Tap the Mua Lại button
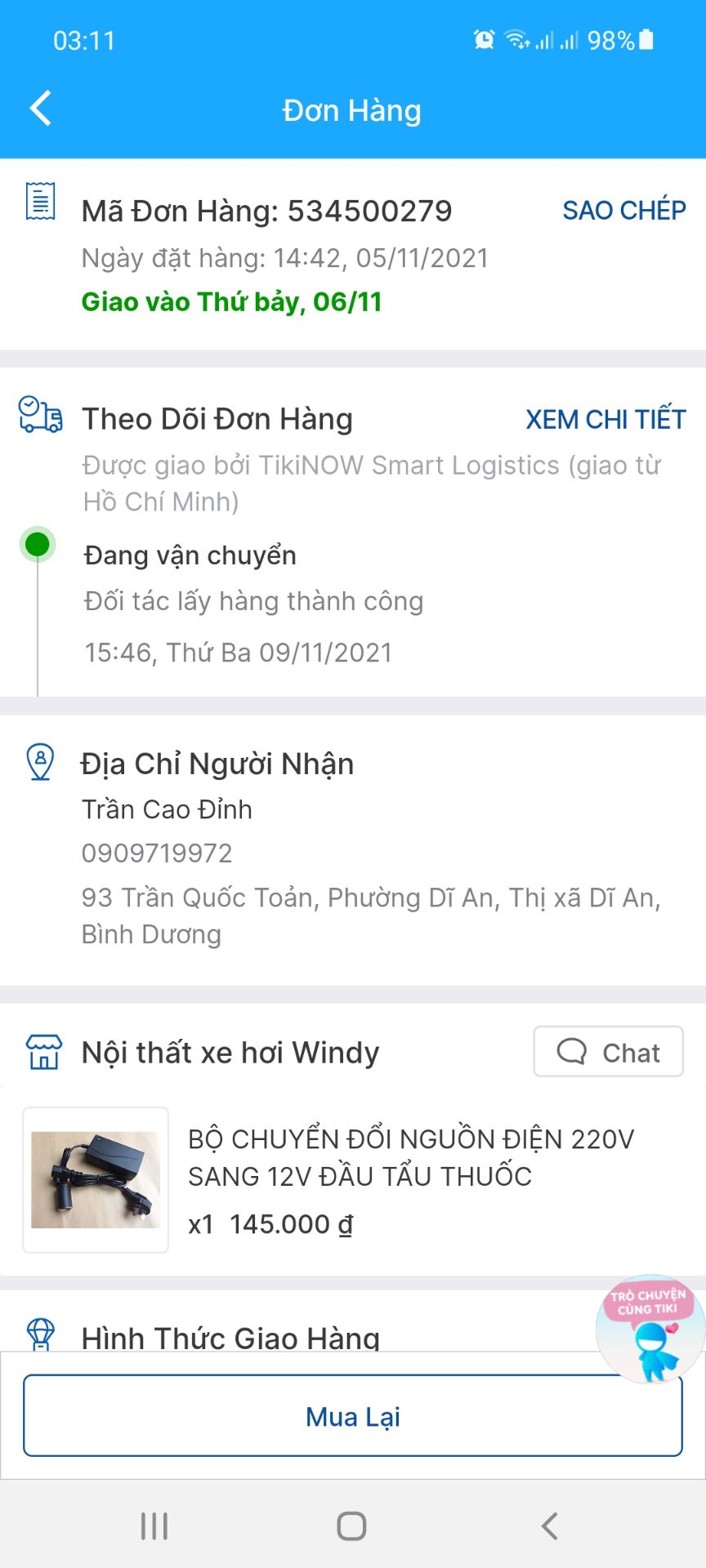The height and width of the screenshot is (1568, 706). tap(352, 1415)
